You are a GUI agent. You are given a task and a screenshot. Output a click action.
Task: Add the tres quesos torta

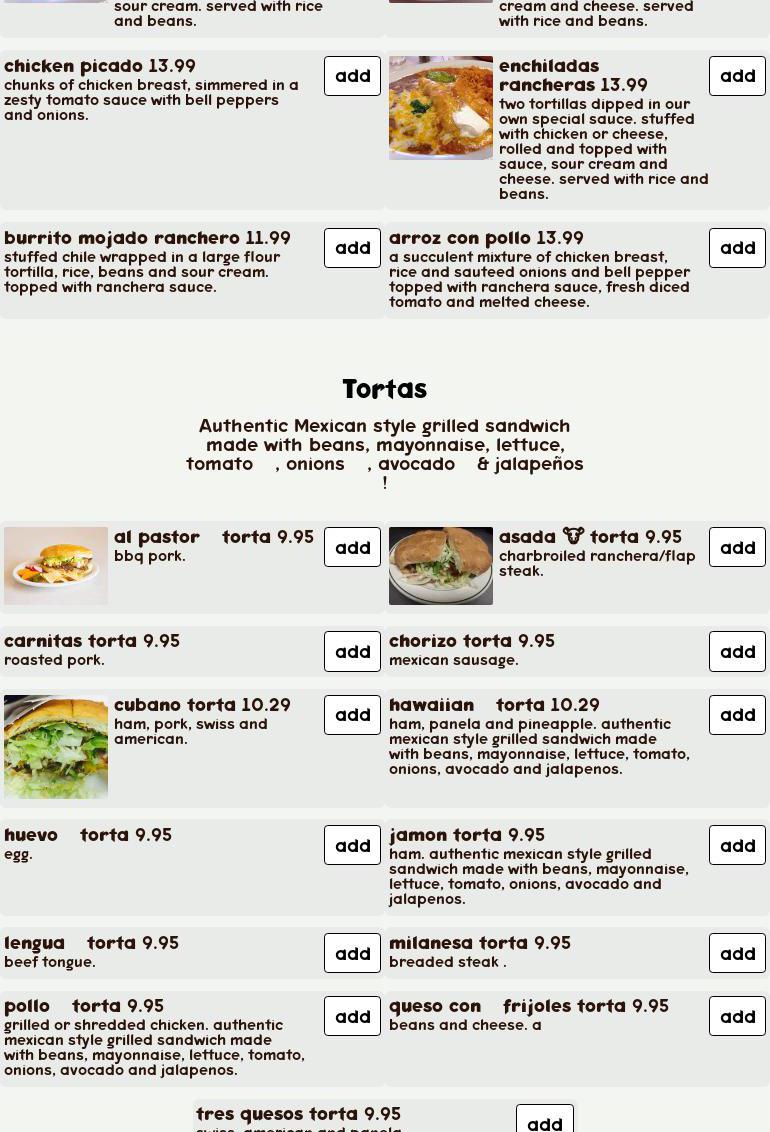pos(545,1122)
